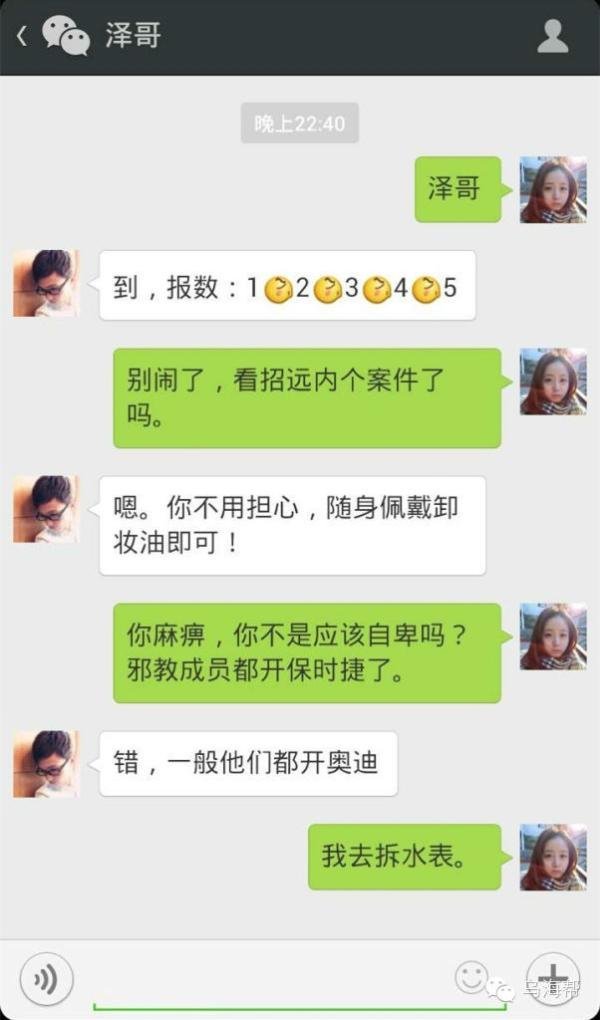View profile from avatar beside 错，一般他们都开奥迪
Viewport: 600px width, 1020px height.
46,764
